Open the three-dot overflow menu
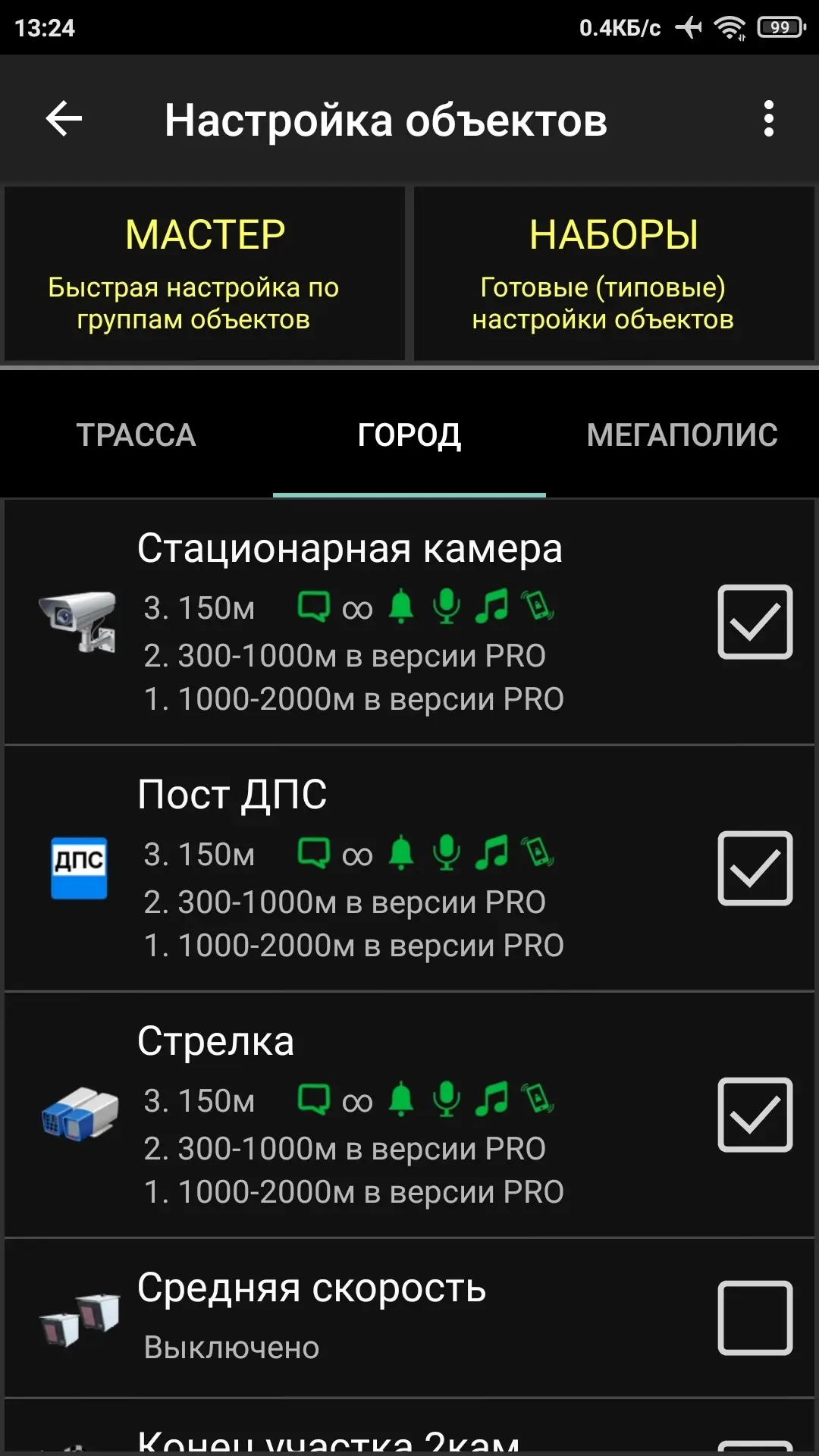Image resolution: width=819 pixels, height=1456 pixels. (768, 119)
